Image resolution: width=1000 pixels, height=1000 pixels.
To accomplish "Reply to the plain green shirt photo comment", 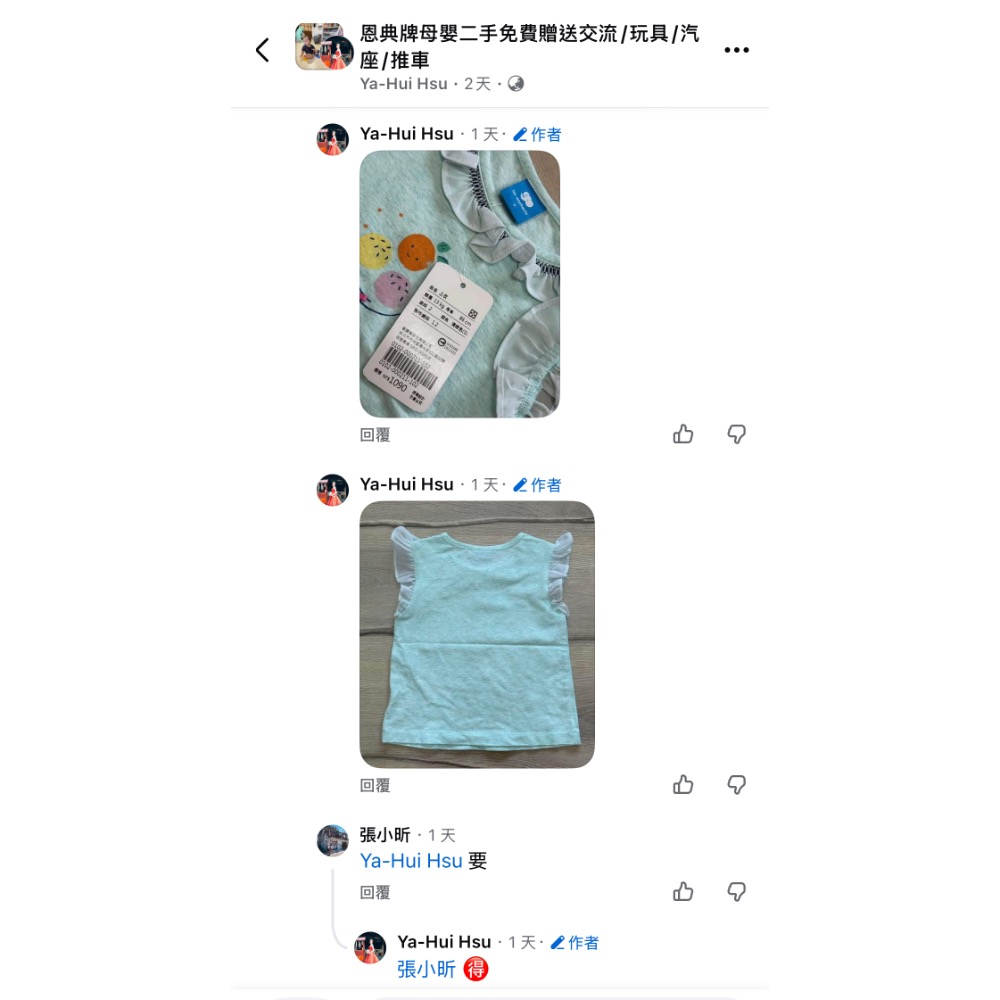I will [x=375, y=786].
